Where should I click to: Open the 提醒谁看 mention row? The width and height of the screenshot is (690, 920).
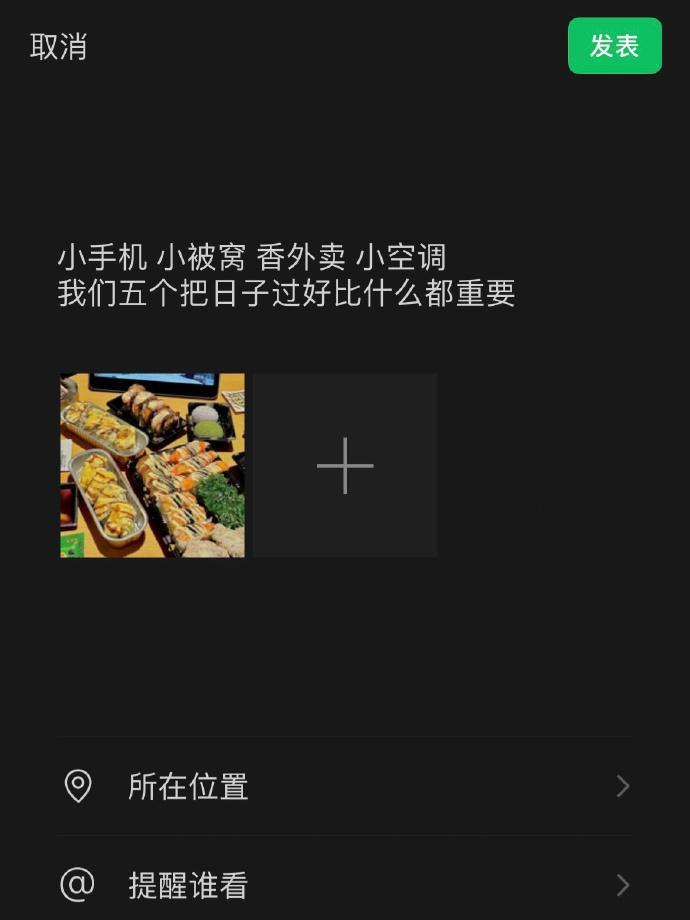344,885
